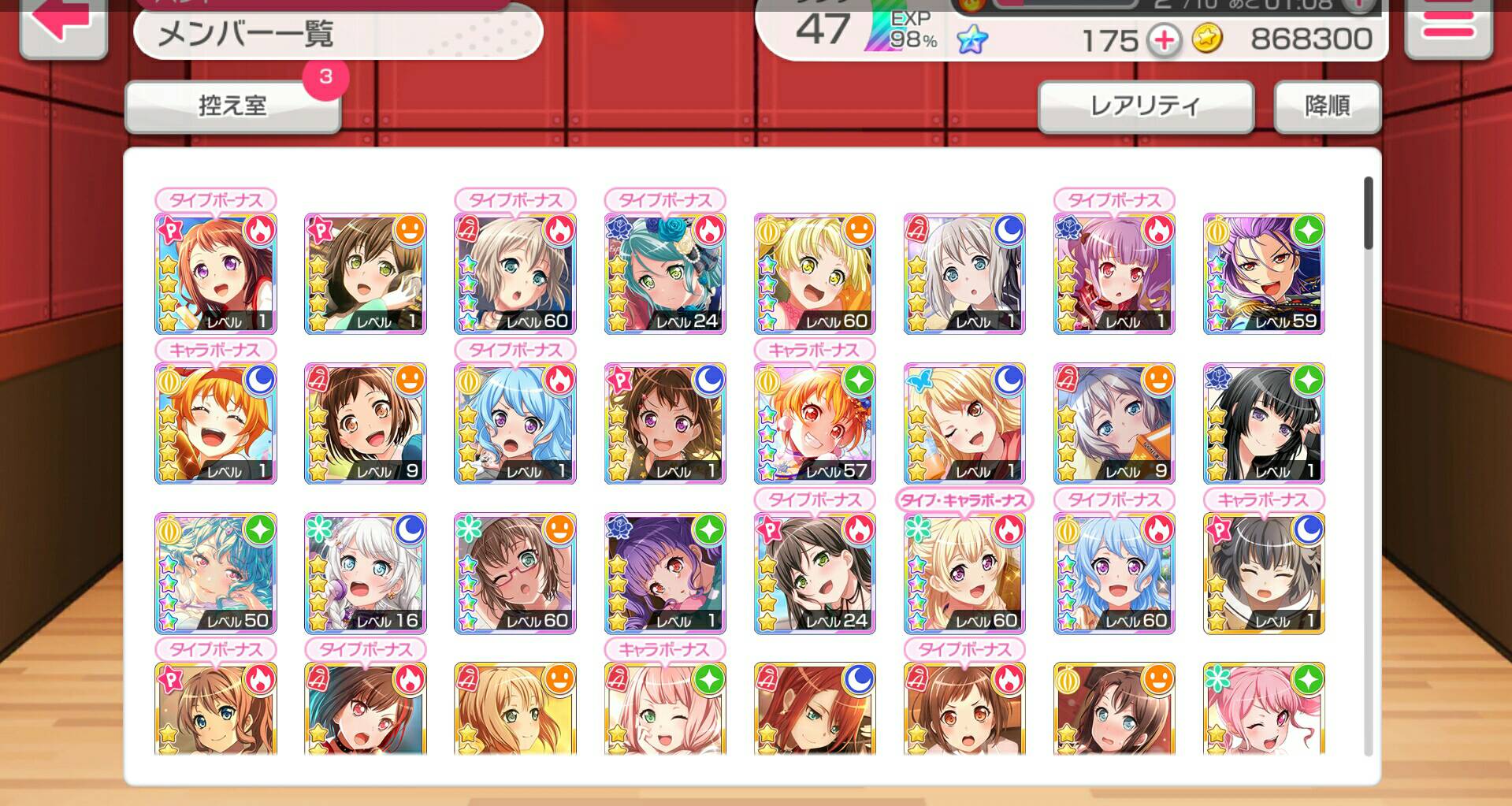1512x806 pixels.
Task: Open the orange-haired level 57 card
Action: coord(815,423)
